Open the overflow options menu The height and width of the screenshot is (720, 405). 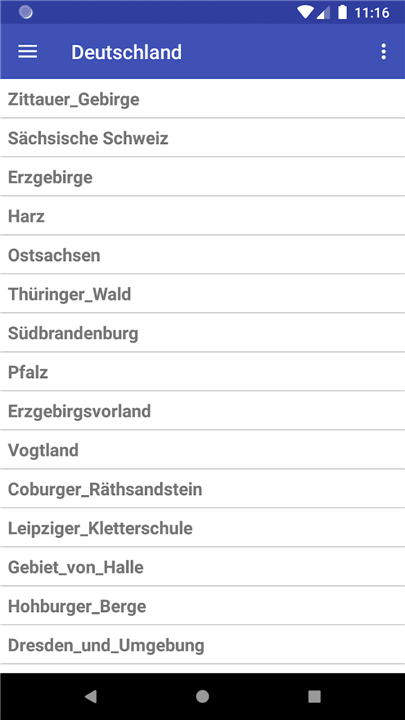[x=384, y=52]
